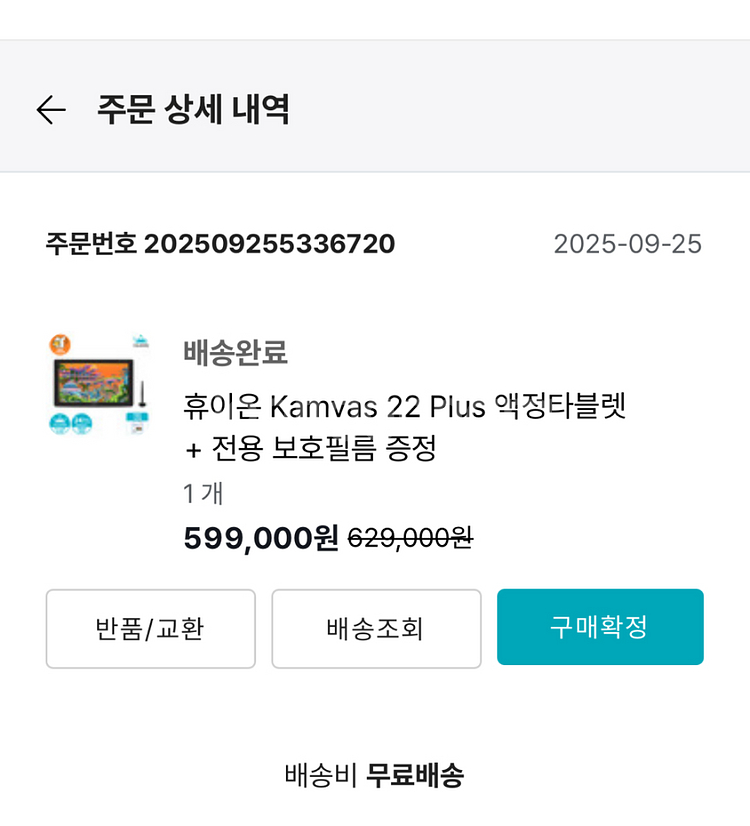Tap the 반품/교환 button
The height and width of the screenshot is (826, 750).
[x=150, y=628]
